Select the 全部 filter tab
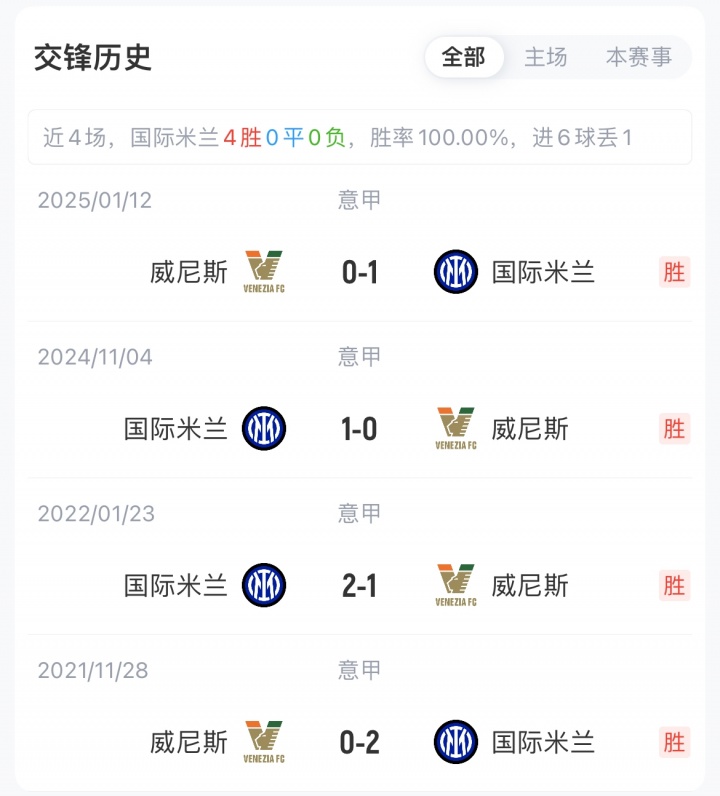 pyautogui.click(x=463, y=57)
